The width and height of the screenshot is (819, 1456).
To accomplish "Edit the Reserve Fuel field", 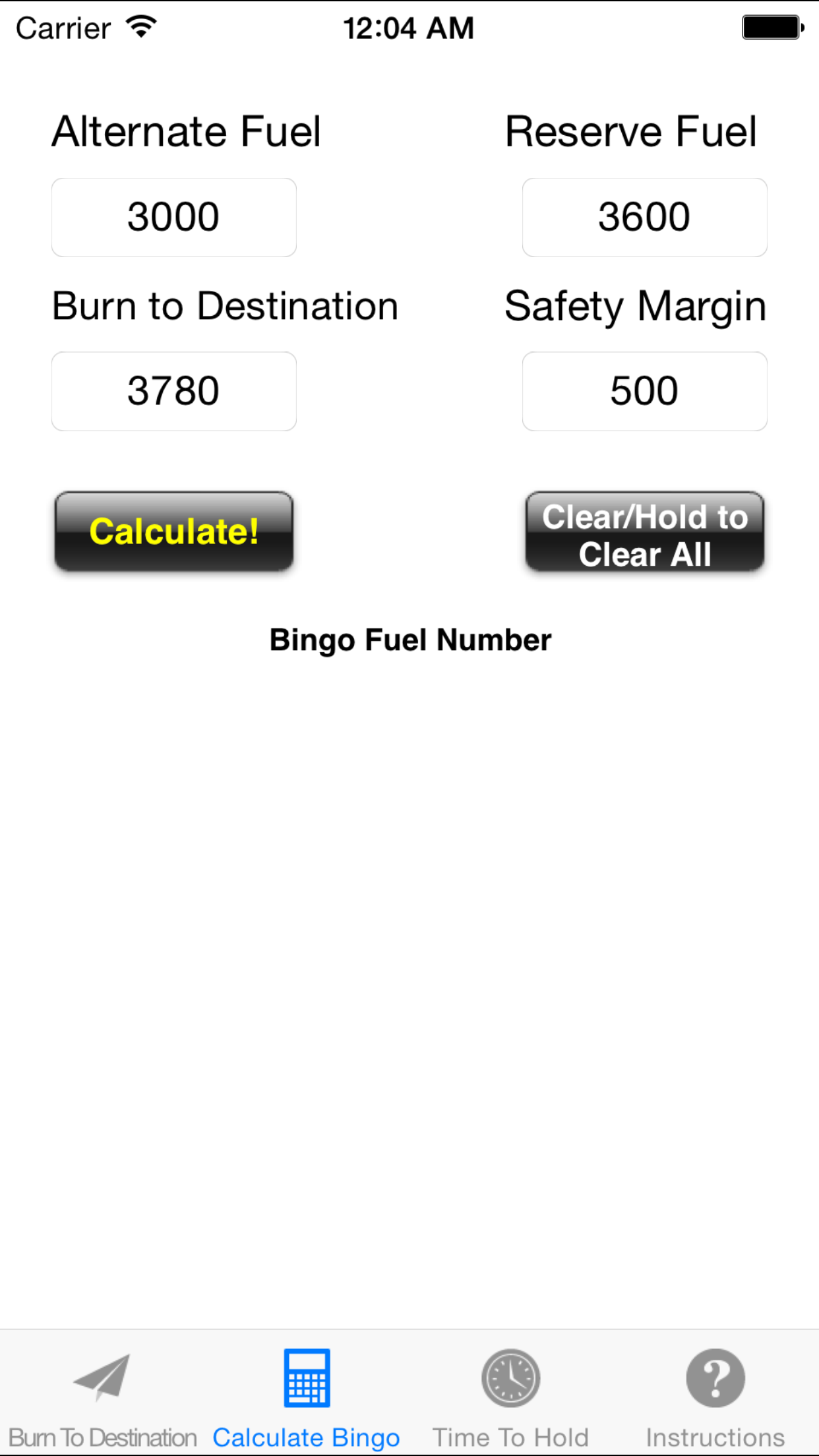I will pyautogui.click(x=644, y=218).
